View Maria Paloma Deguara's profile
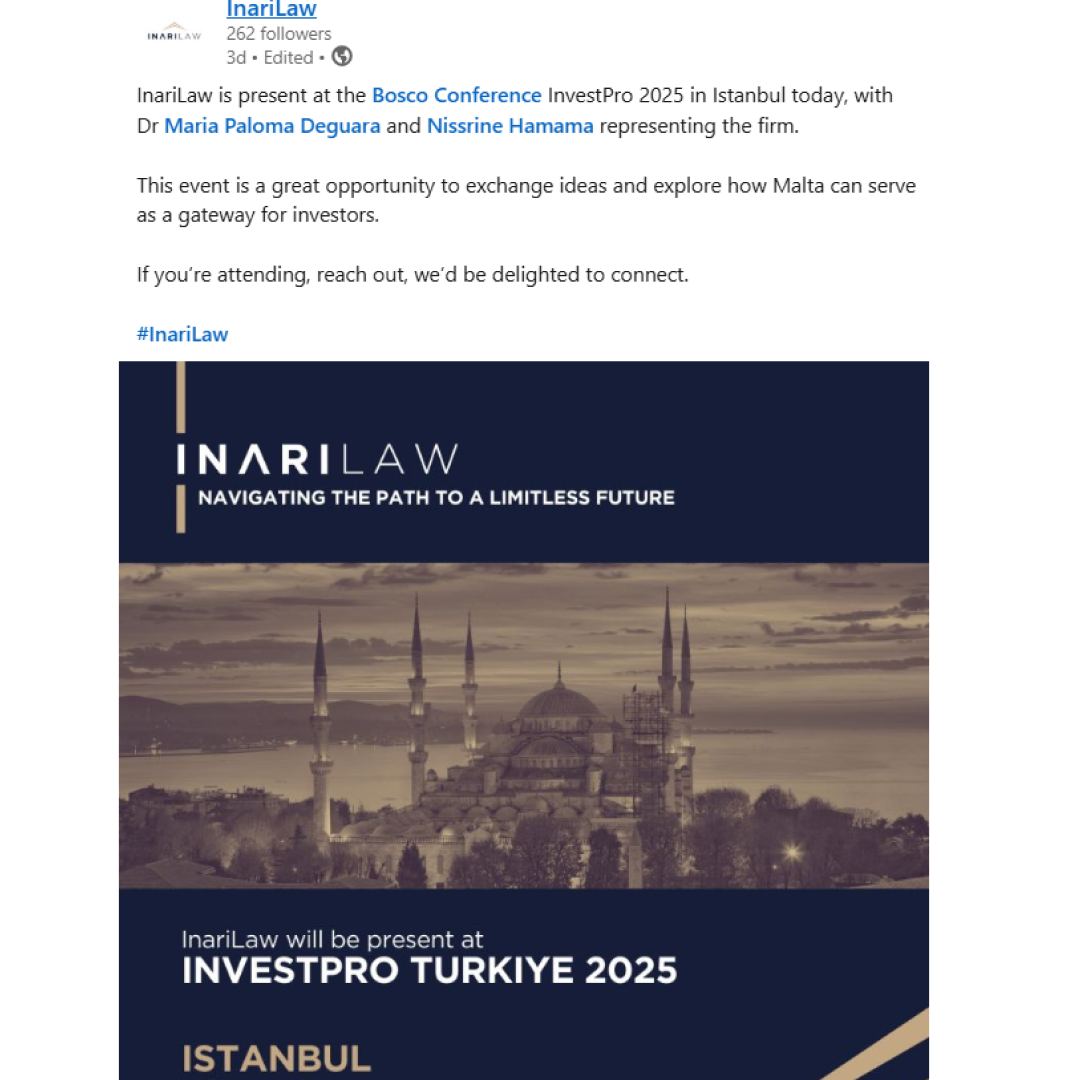This screenshot has width=1080, height=1080. click(x=272, y=127)
